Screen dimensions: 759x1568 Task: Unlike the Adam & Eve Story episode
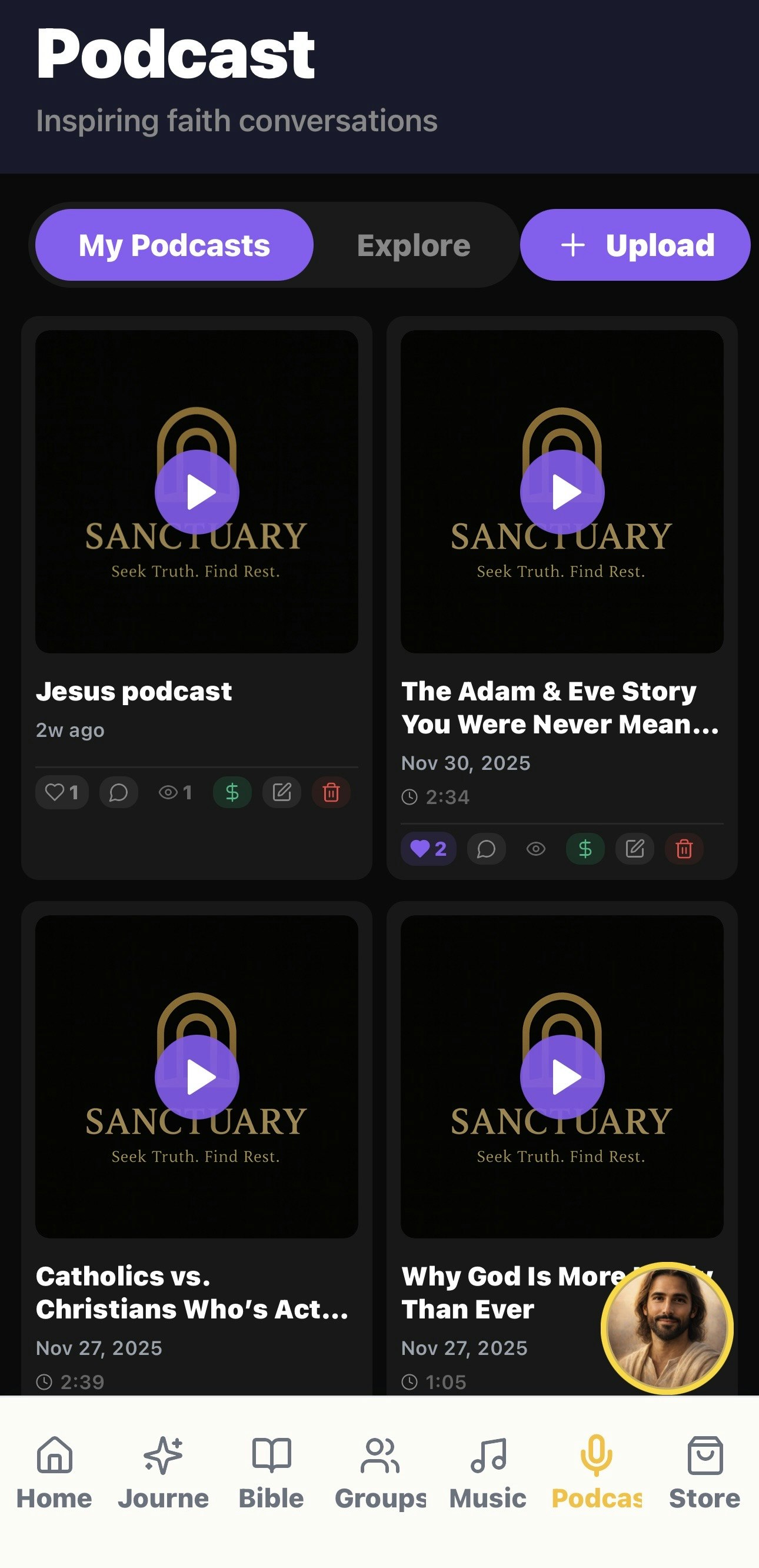pos(428,849)
